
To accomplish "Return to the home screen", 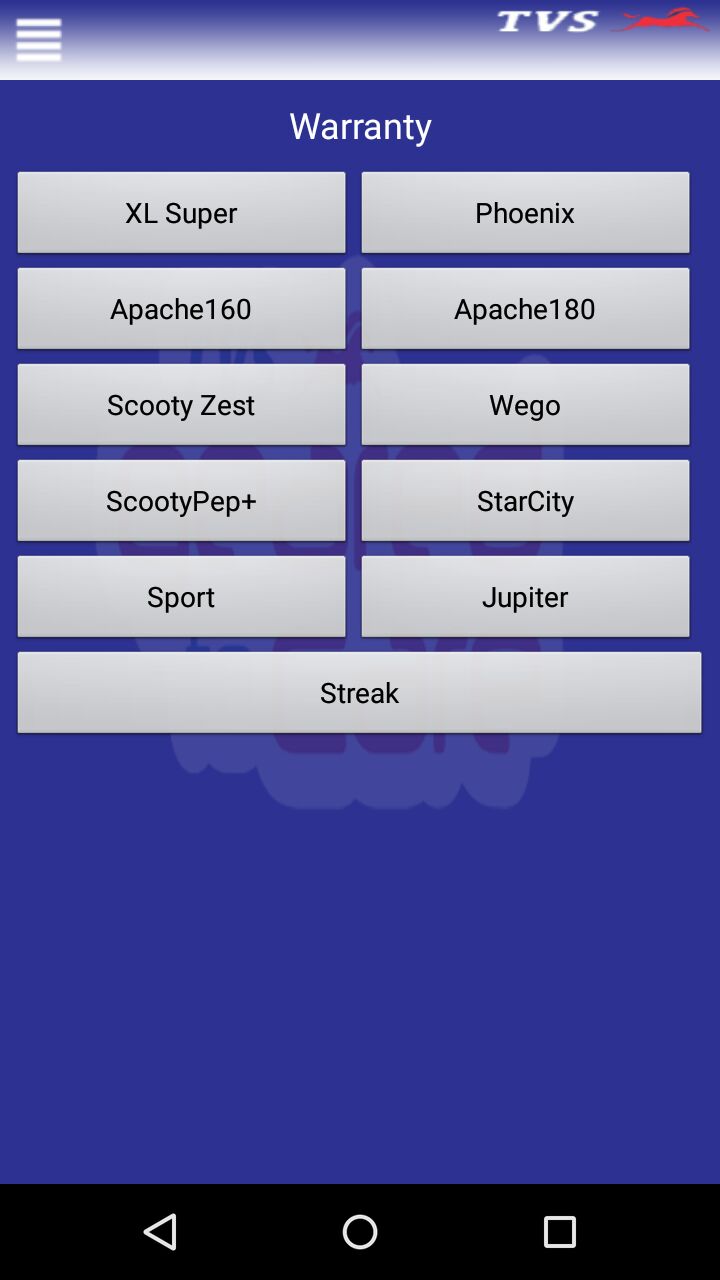I will point(360,1232).
